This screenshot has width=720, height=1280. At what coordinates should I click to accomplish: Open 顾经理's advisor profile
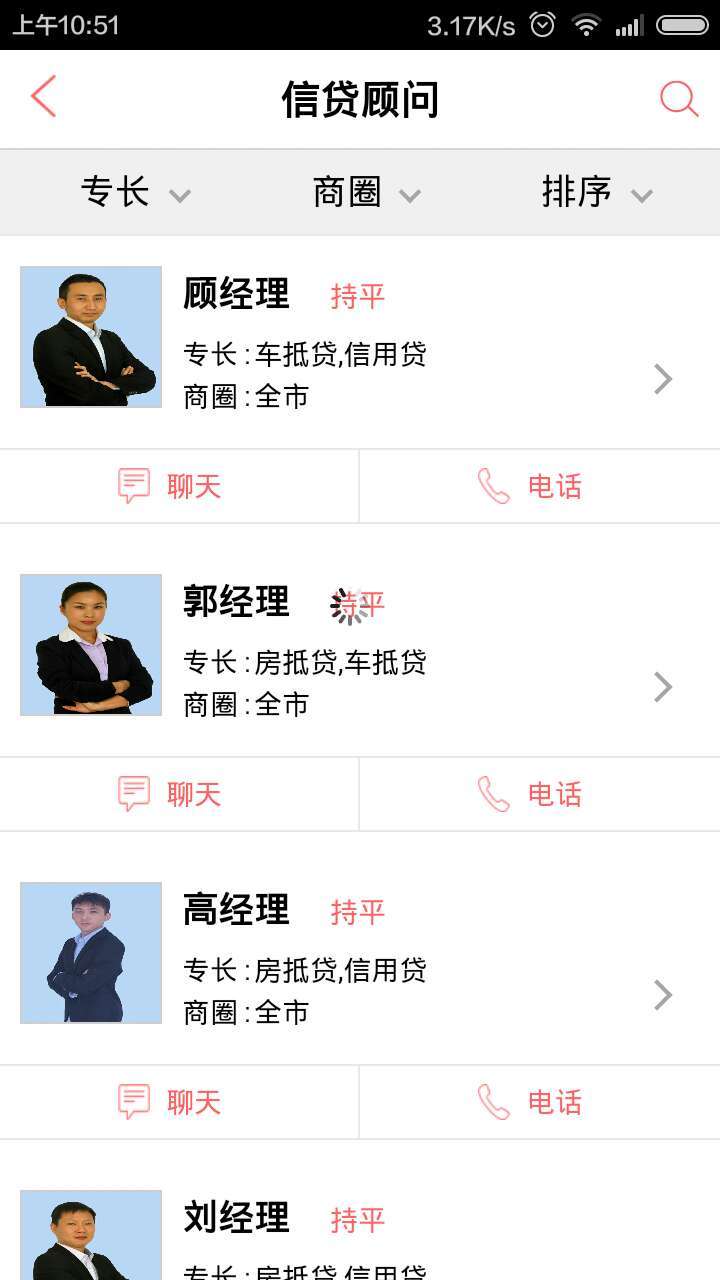pos(360,342)
